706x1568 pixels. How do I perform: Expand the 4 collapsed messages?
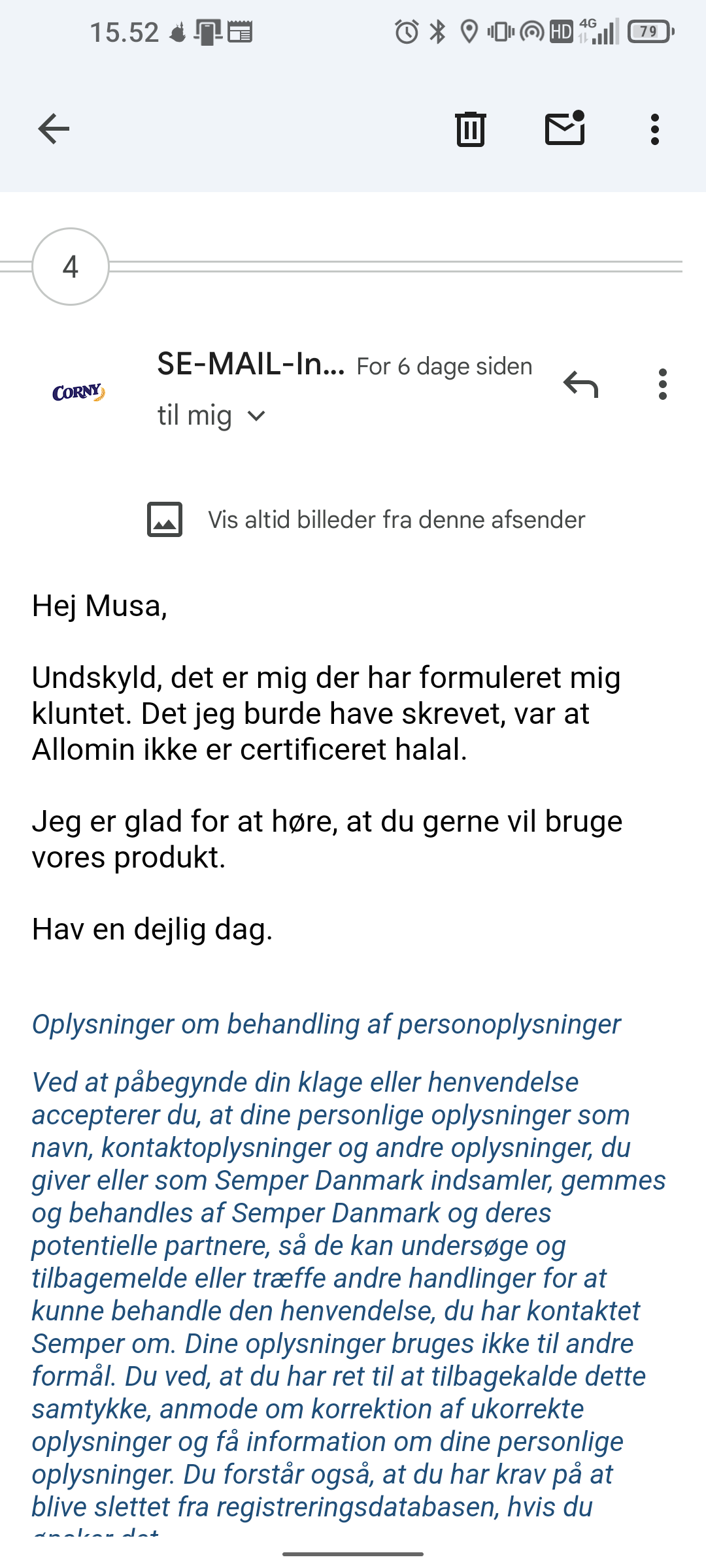71,267
